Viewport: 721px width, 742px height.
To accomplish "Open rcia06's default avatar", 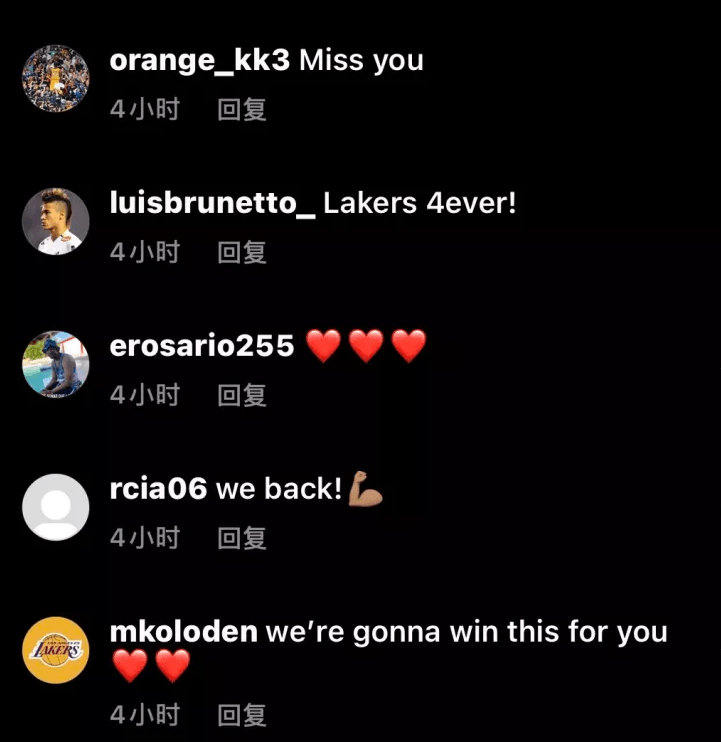I will [56, 507].
